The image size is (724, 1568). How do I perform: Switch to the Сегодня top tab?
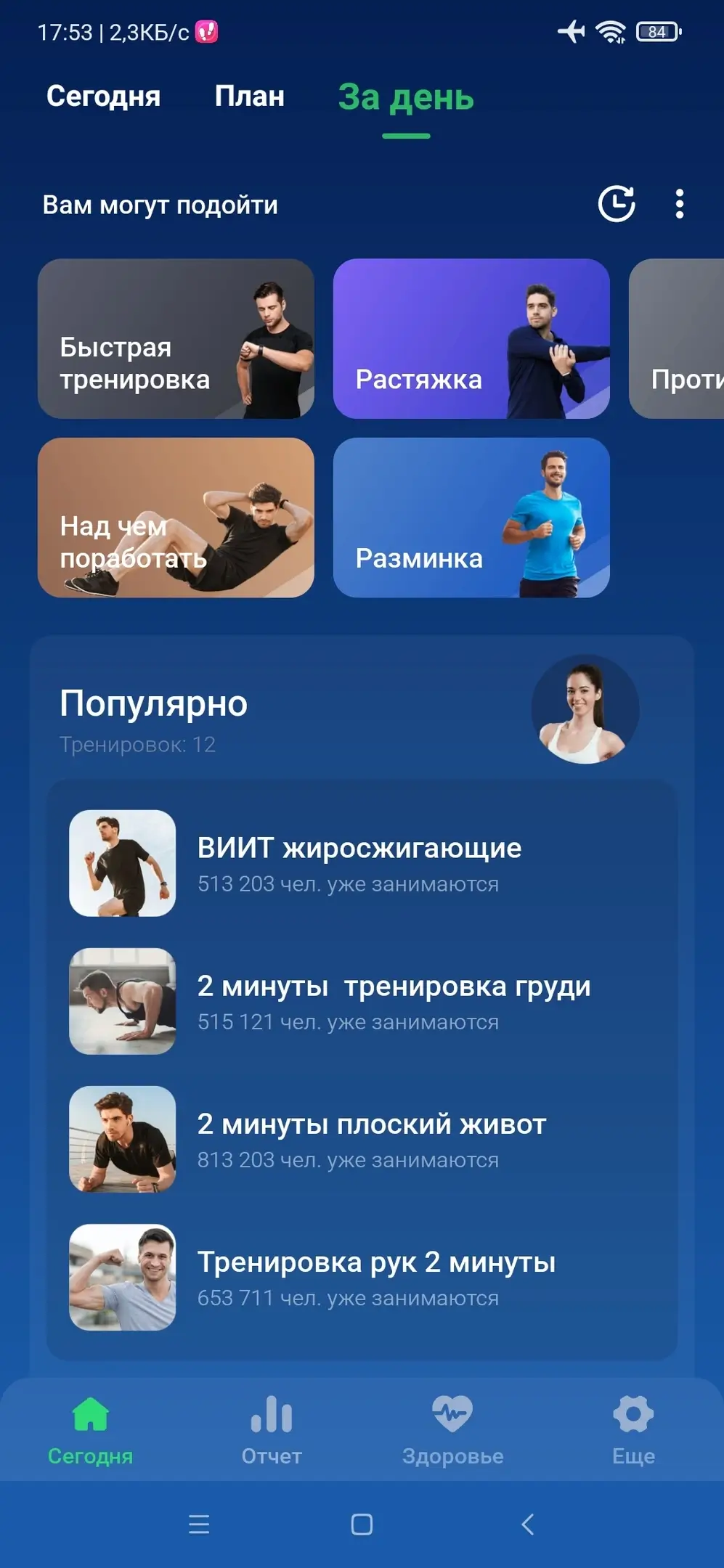[103, 97]
